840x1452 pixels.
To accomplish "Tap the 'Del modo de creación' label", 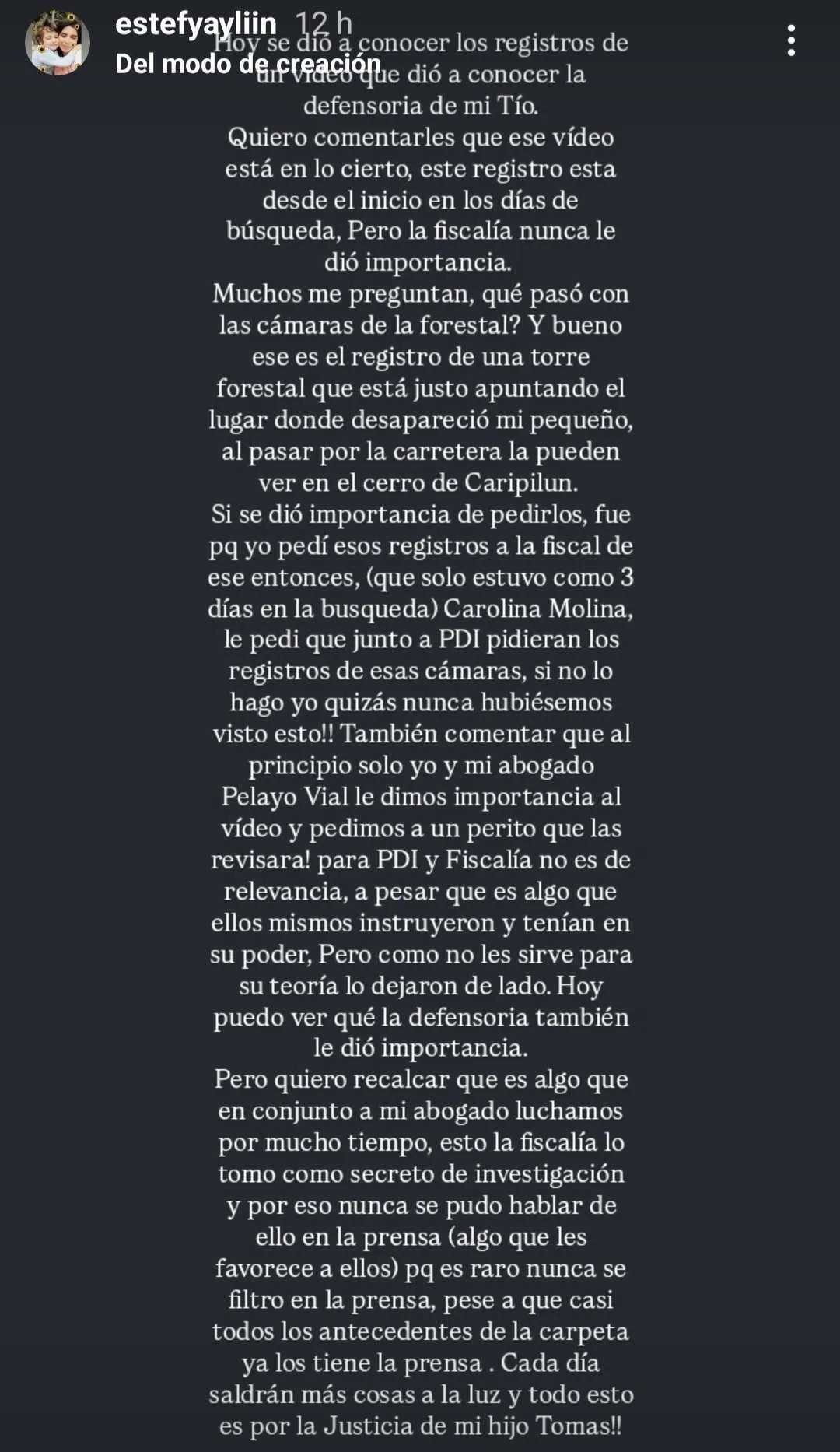I will coord(247,64).
